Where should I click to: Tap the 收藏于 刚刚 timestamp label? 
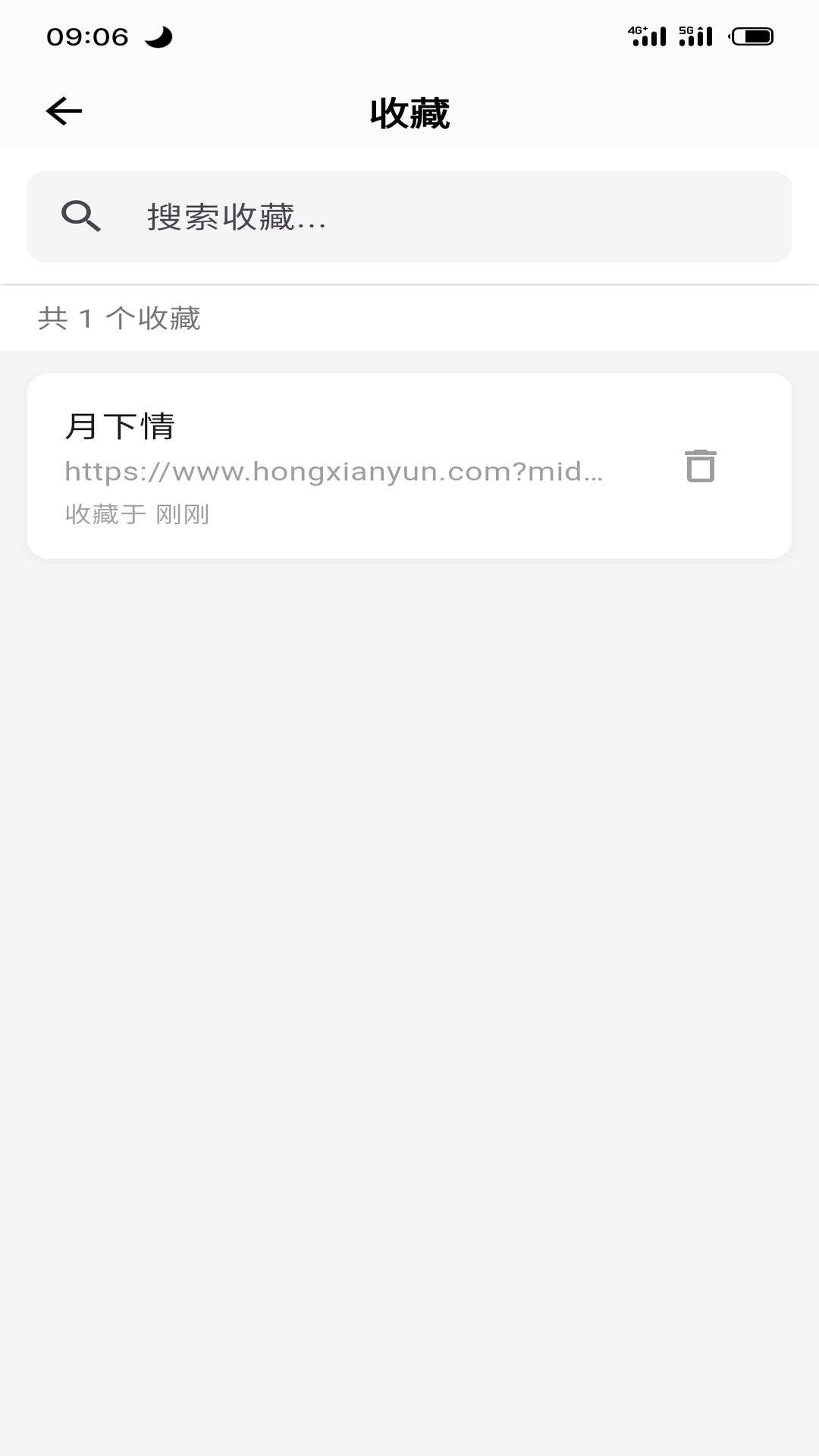[x=138, y=515]
